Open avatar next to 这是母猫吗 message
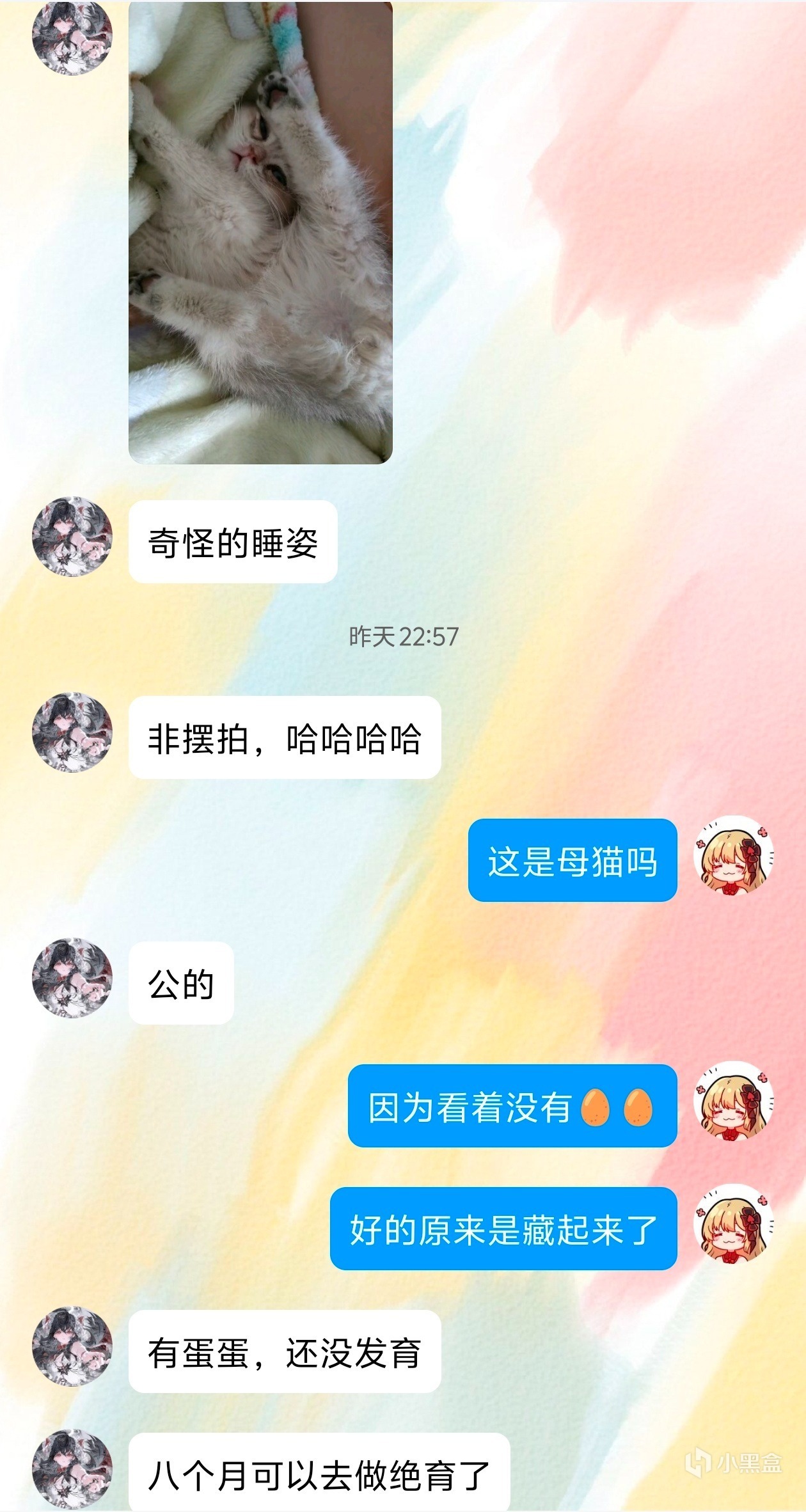The height and width of the screenshot is (1512, 806). pos(734,856)
